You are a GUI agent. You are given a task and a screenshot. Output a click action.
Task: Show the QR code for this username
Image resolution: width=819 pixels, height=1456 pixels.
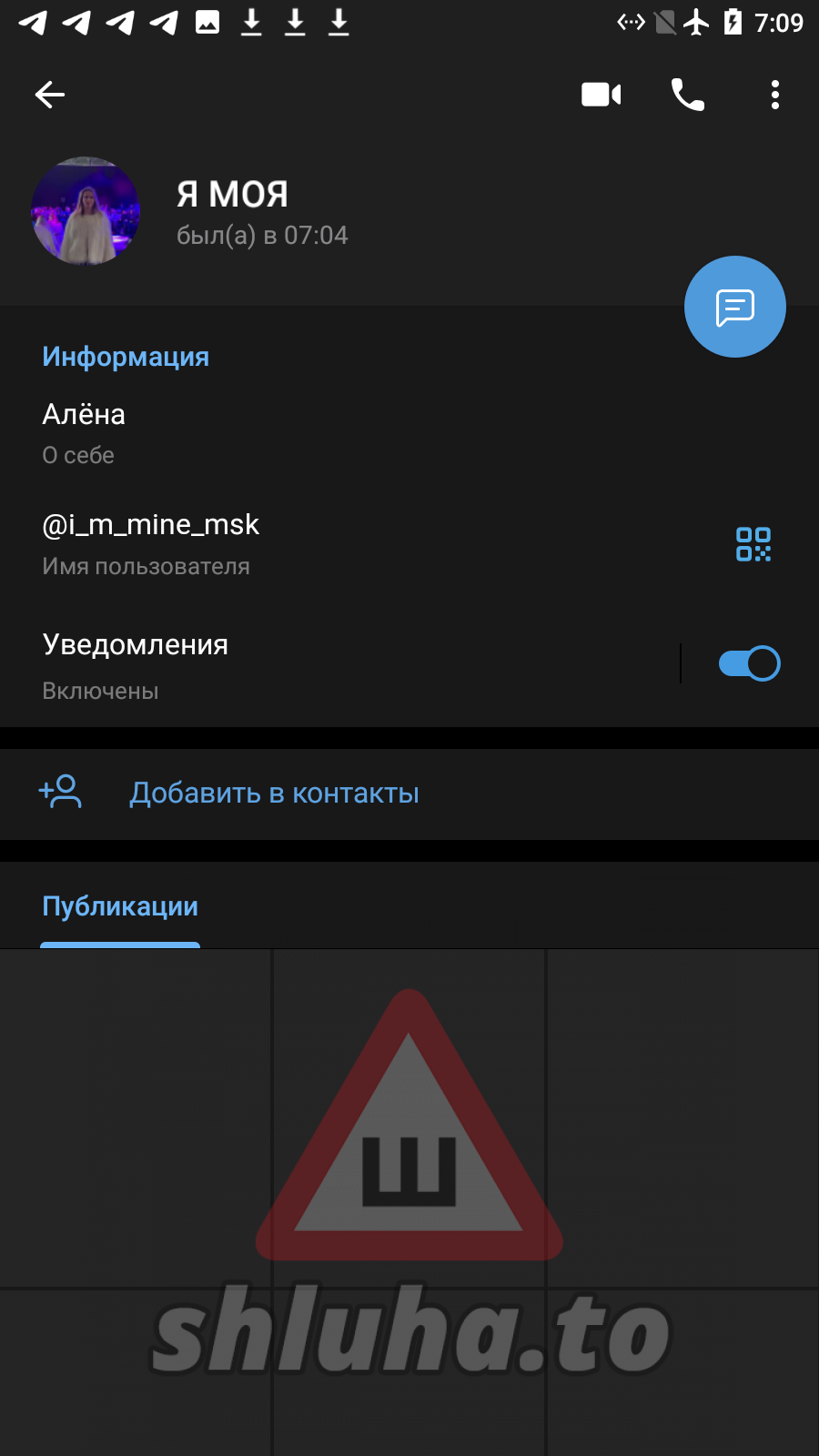(x=753, y=544)
